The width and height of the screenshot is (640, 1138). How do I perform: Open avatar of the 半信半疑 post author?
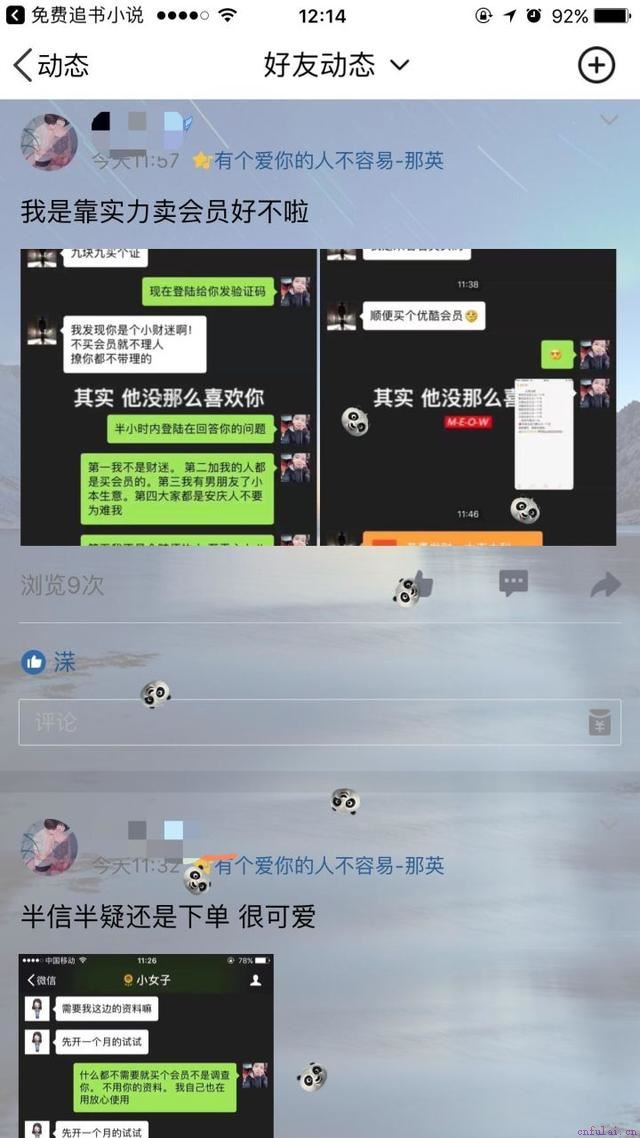click(49, 847)
